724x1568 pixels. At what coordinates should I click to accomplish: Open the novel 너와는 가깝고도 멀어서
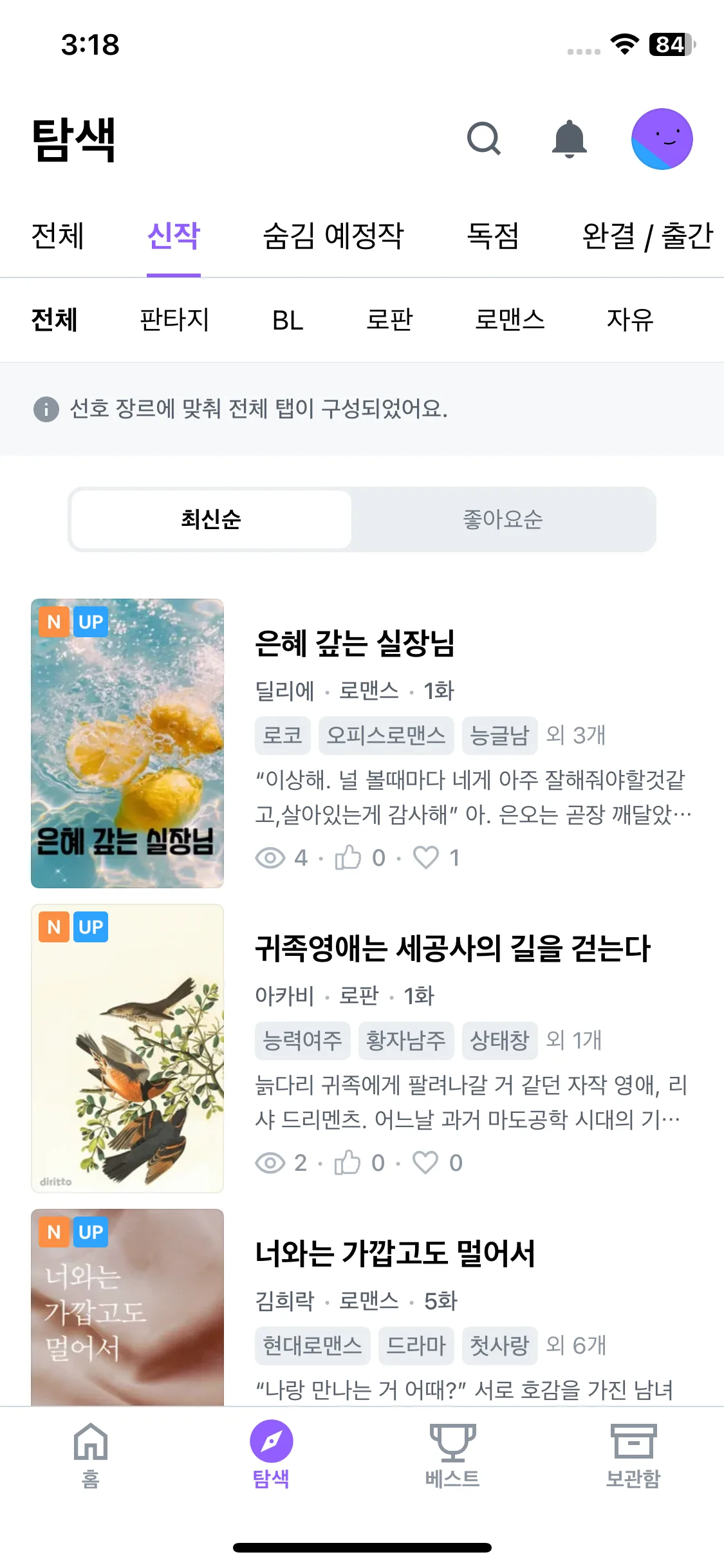tap(395, 1253)
